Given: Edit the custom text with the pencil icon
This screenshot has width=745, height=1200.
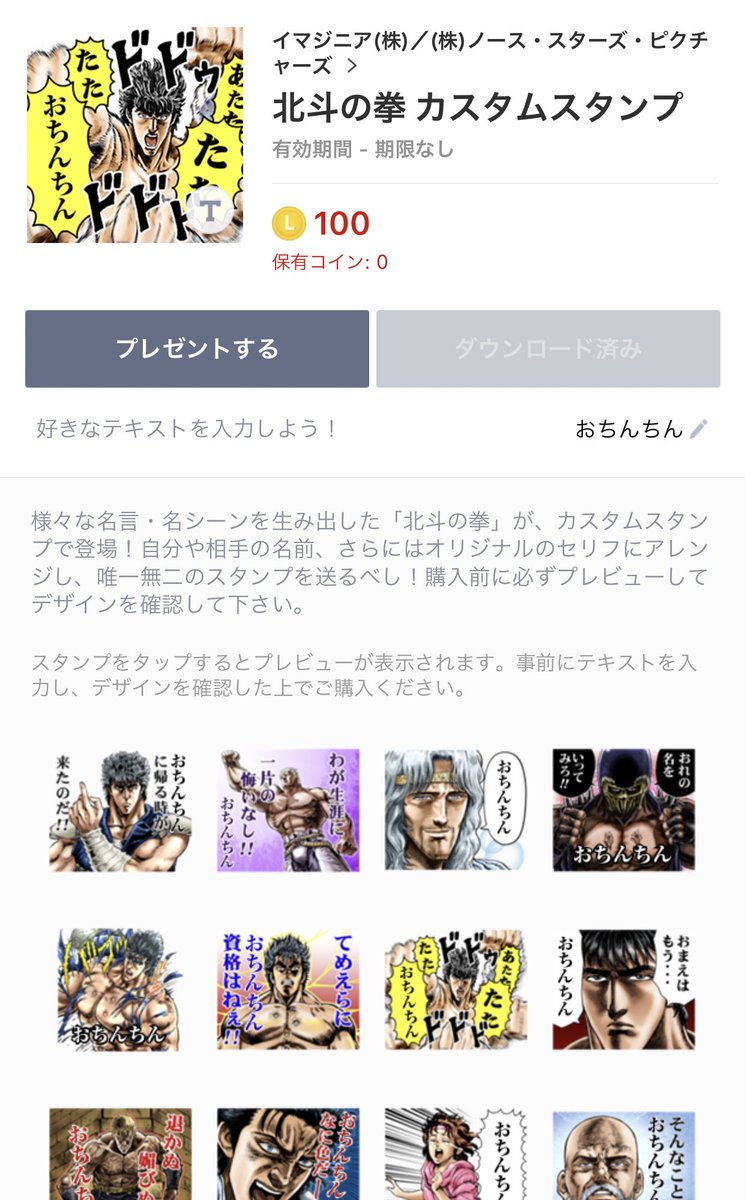Looking at the screenshot, I should pyautogui.click(x=698, y=429).
